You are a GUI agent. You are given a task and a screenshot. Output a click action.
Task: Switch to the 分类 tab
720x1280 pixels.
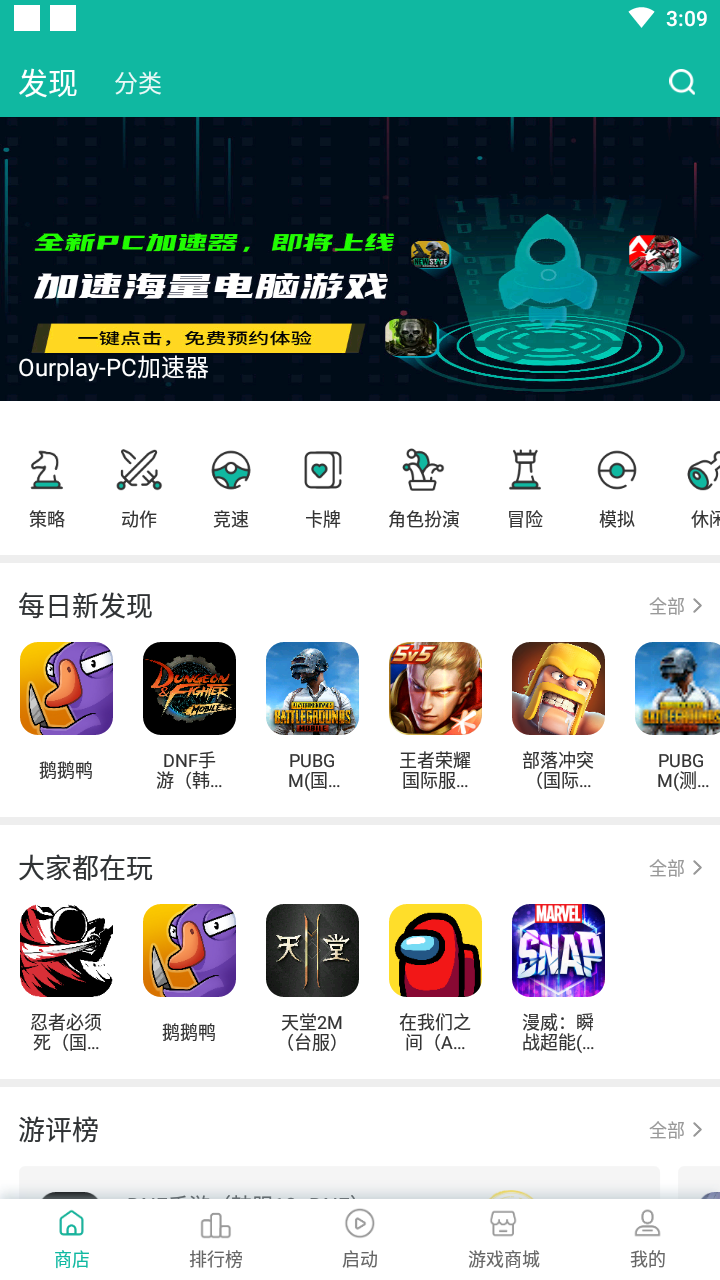[138, 84]
